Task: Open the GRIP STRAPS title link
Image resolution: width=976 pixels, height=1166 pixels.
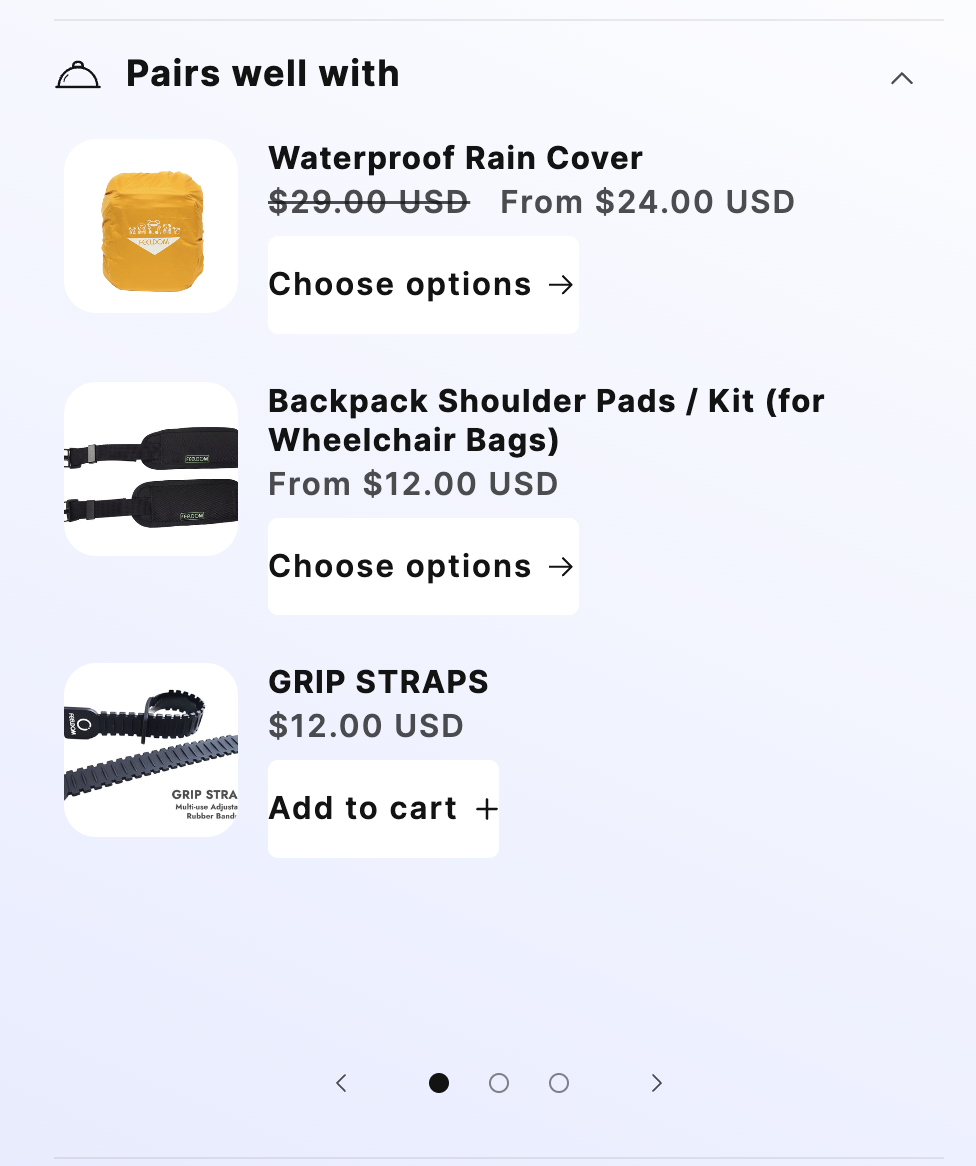Action: click(x=378, y=682)
